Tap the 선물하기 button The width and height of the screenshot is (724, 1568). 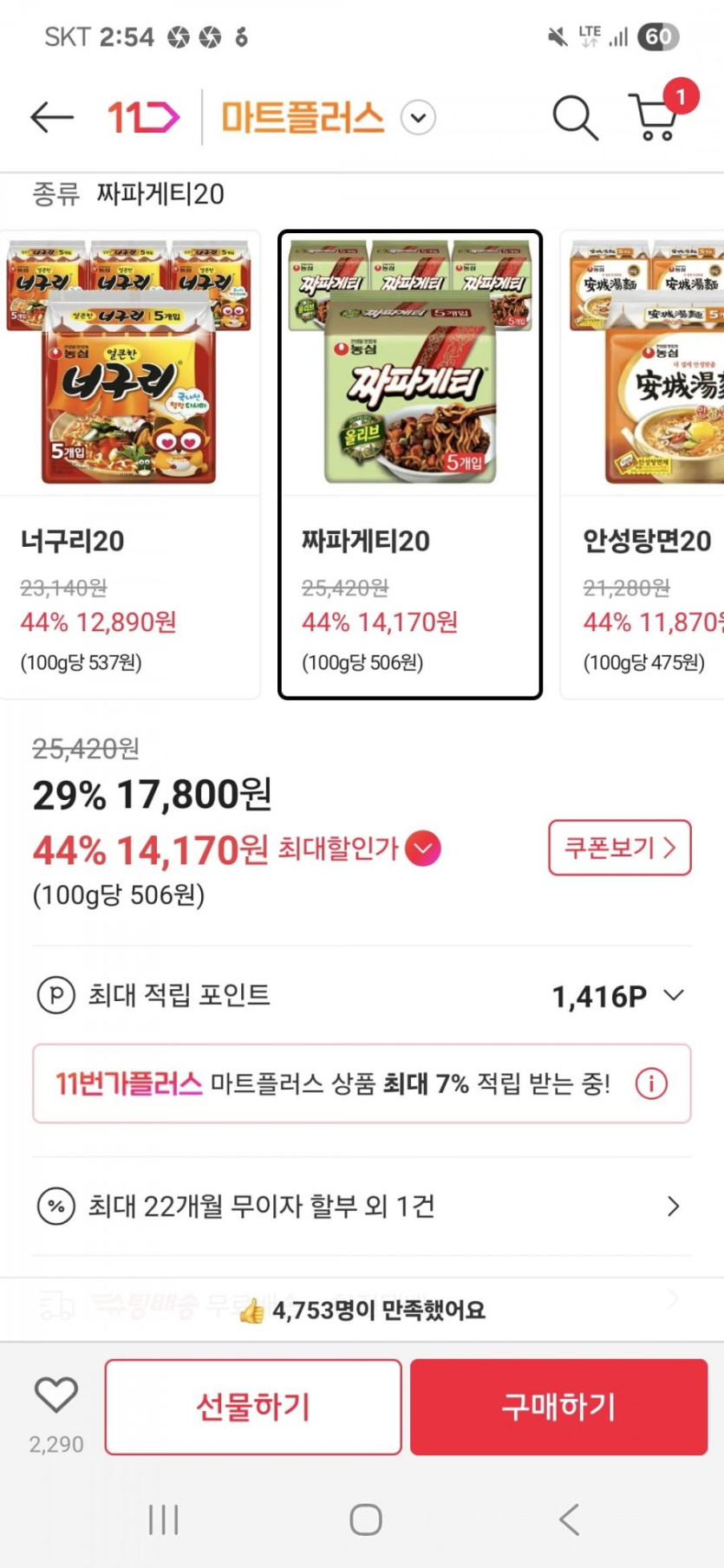[x=253, y=1407]
